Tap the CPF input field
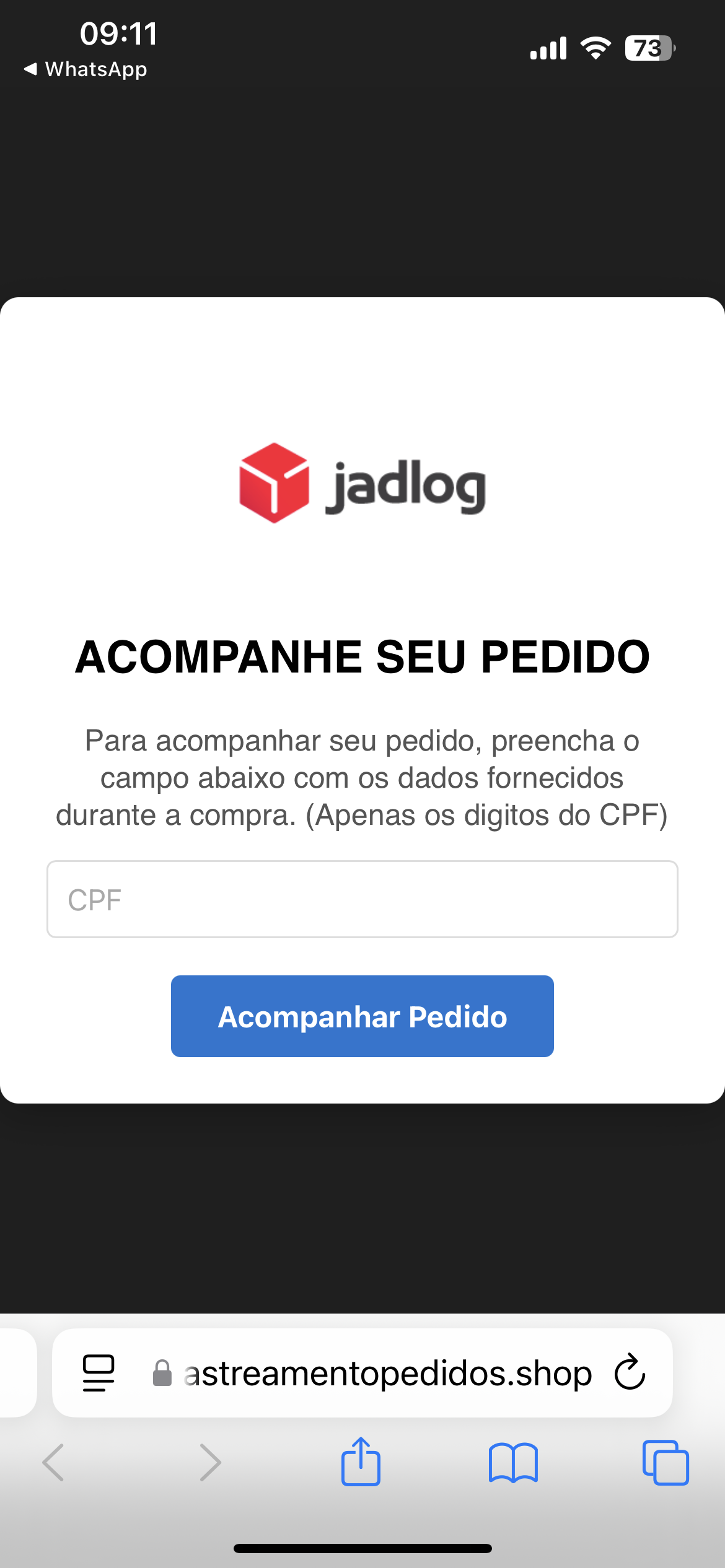The height and width of the screenshot is (1568, 725). 362,899
